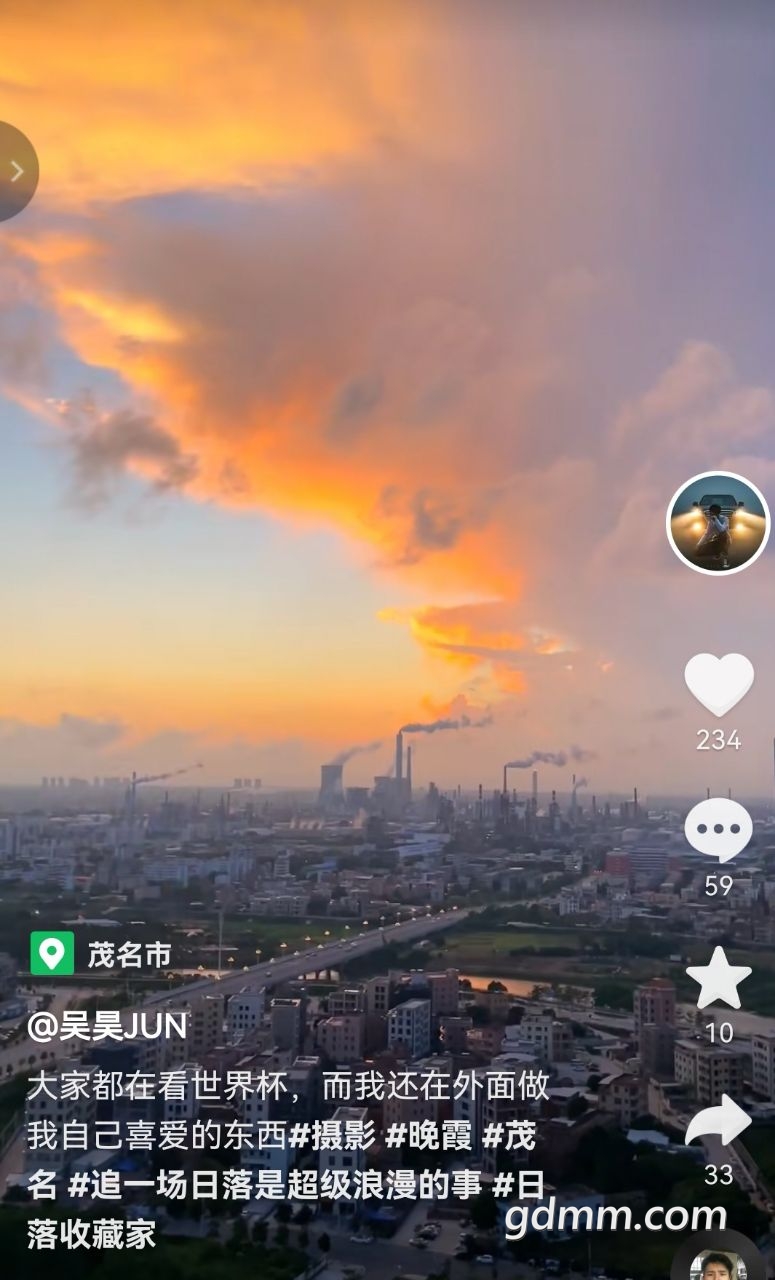Open the 茂名市 location tag
Viewport: 775px width, 1280px height.
102,954
